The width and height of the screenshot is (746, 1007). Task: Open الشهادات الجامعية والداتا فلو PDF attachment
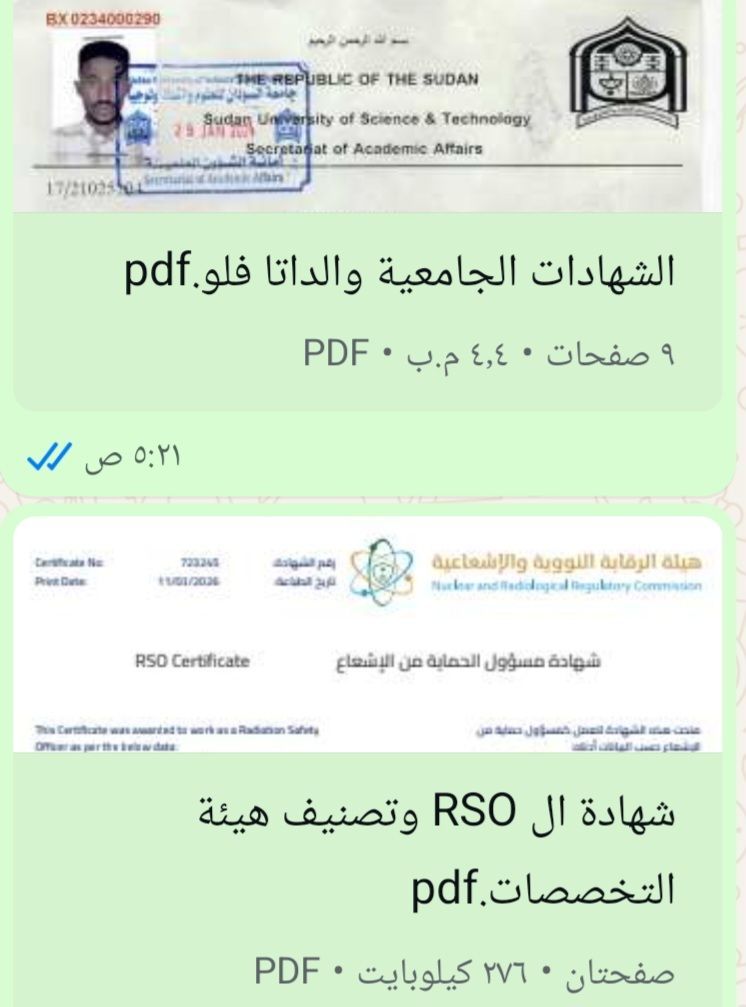(400, 271)
